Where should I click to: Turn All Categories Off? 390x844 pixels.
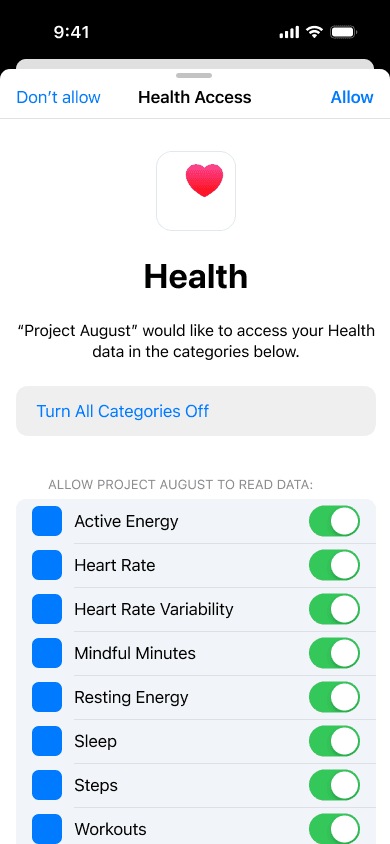(196, 411)
